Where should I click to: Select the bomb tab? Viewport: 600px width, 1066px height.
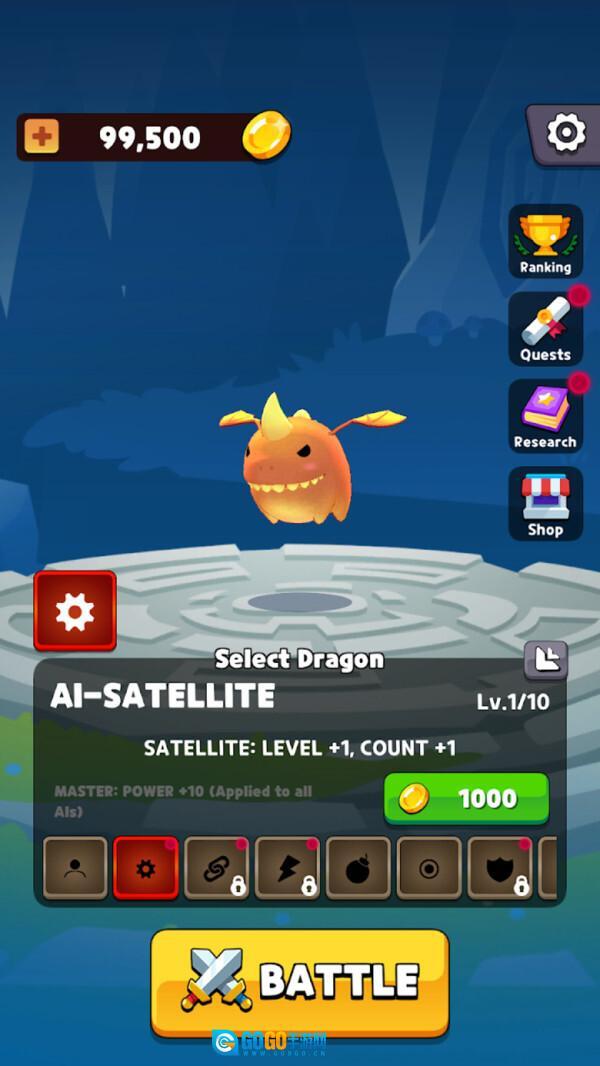pos(359,868)
